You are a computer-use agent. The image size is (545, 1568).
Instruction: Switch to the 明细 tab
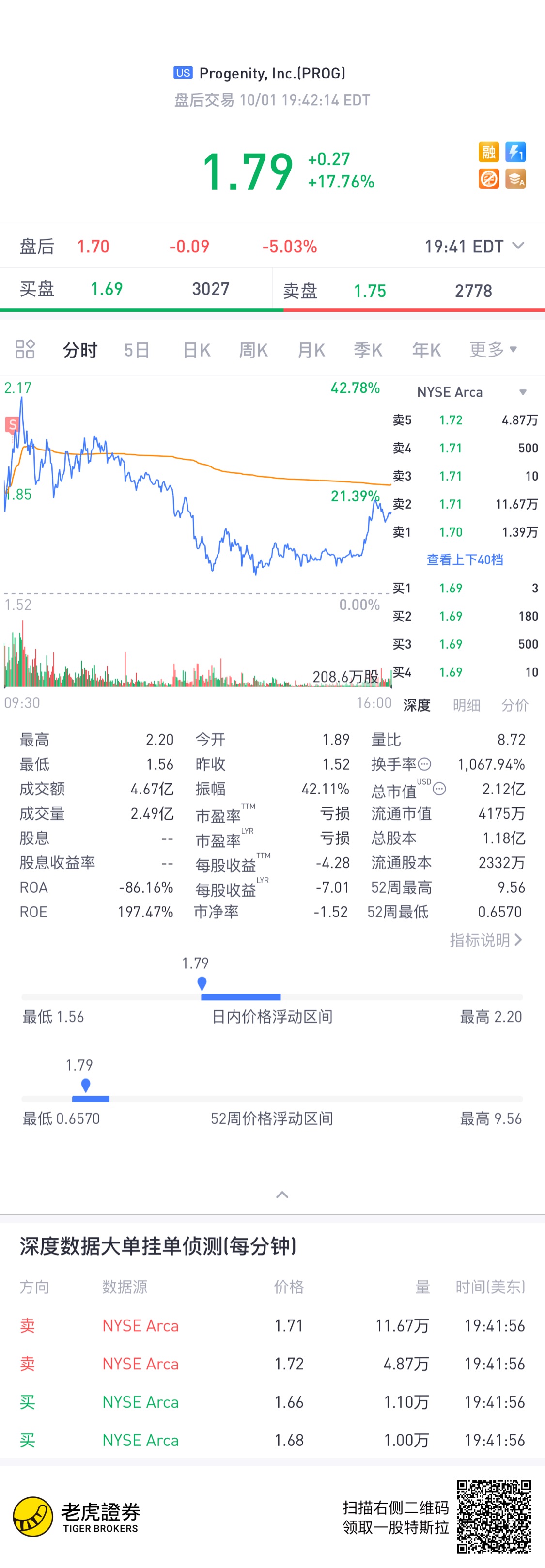(467, 705)
